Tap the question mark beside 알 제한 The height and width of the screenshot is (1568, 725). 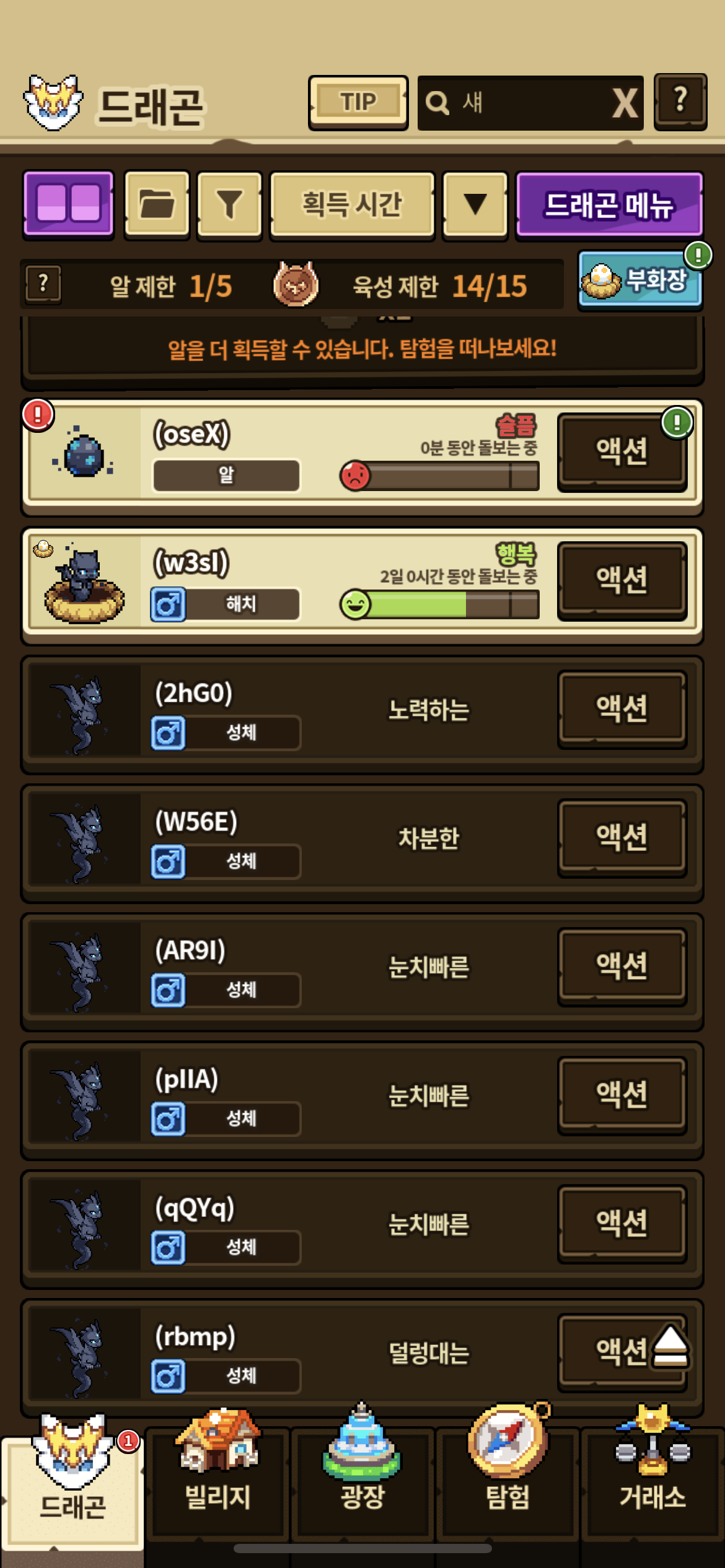tap(43, 284)
